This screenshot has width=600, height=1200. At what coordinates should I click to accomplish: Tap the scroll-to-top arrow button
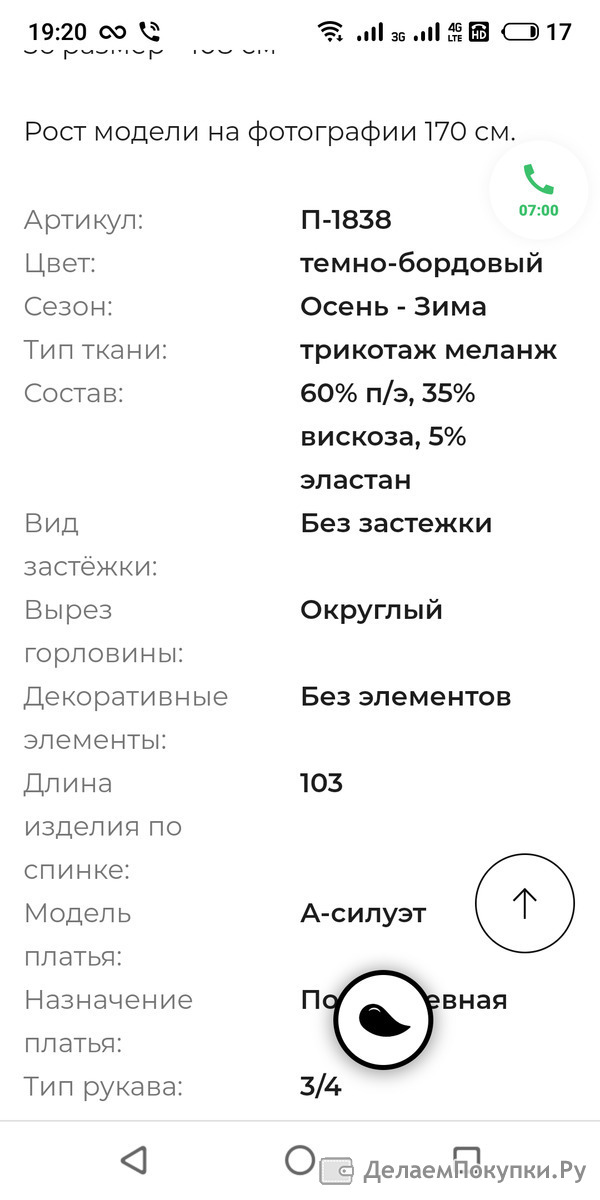point(525,904)
